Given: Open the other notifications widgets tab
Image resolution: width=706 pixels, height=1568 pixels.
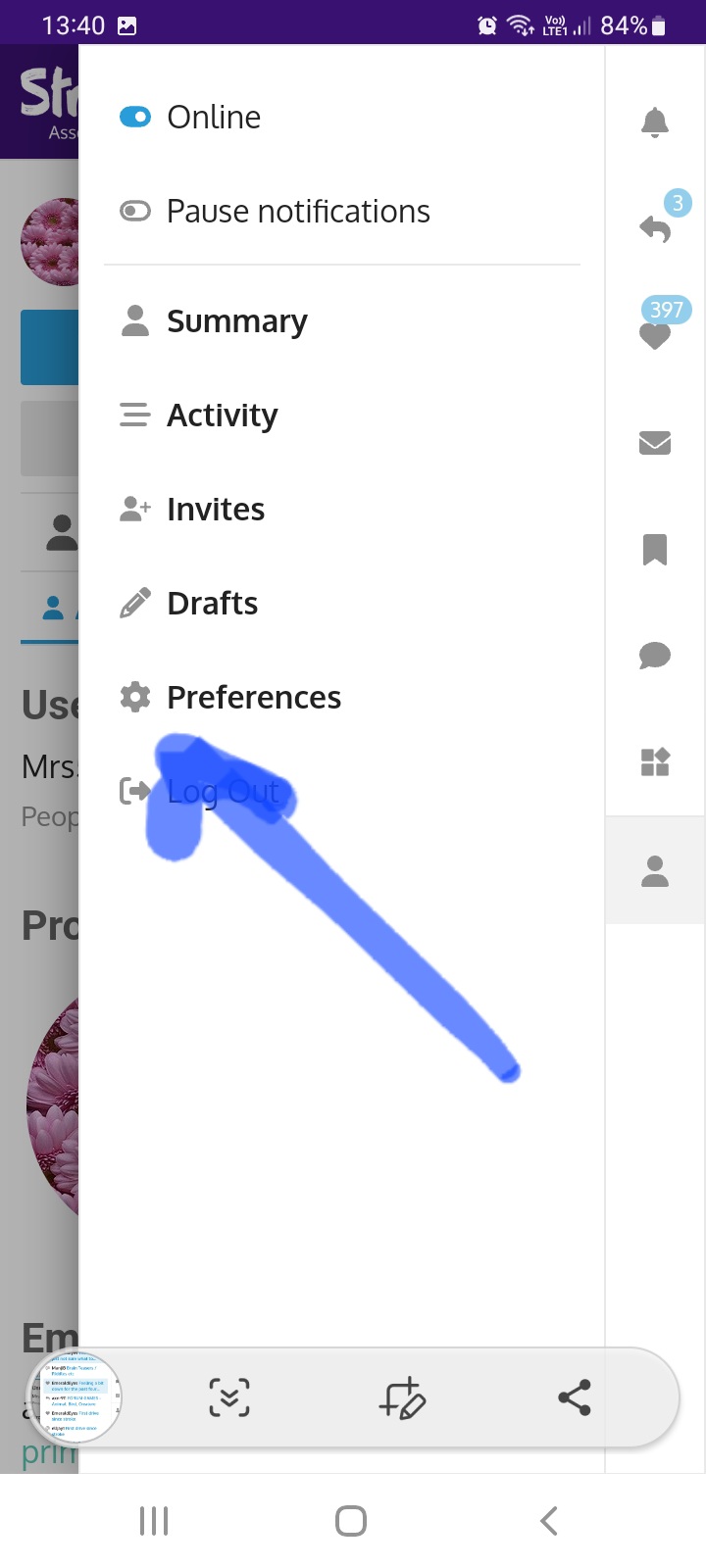Looking at the screenshot, I should pyautogui.click(x=655, y=761).
